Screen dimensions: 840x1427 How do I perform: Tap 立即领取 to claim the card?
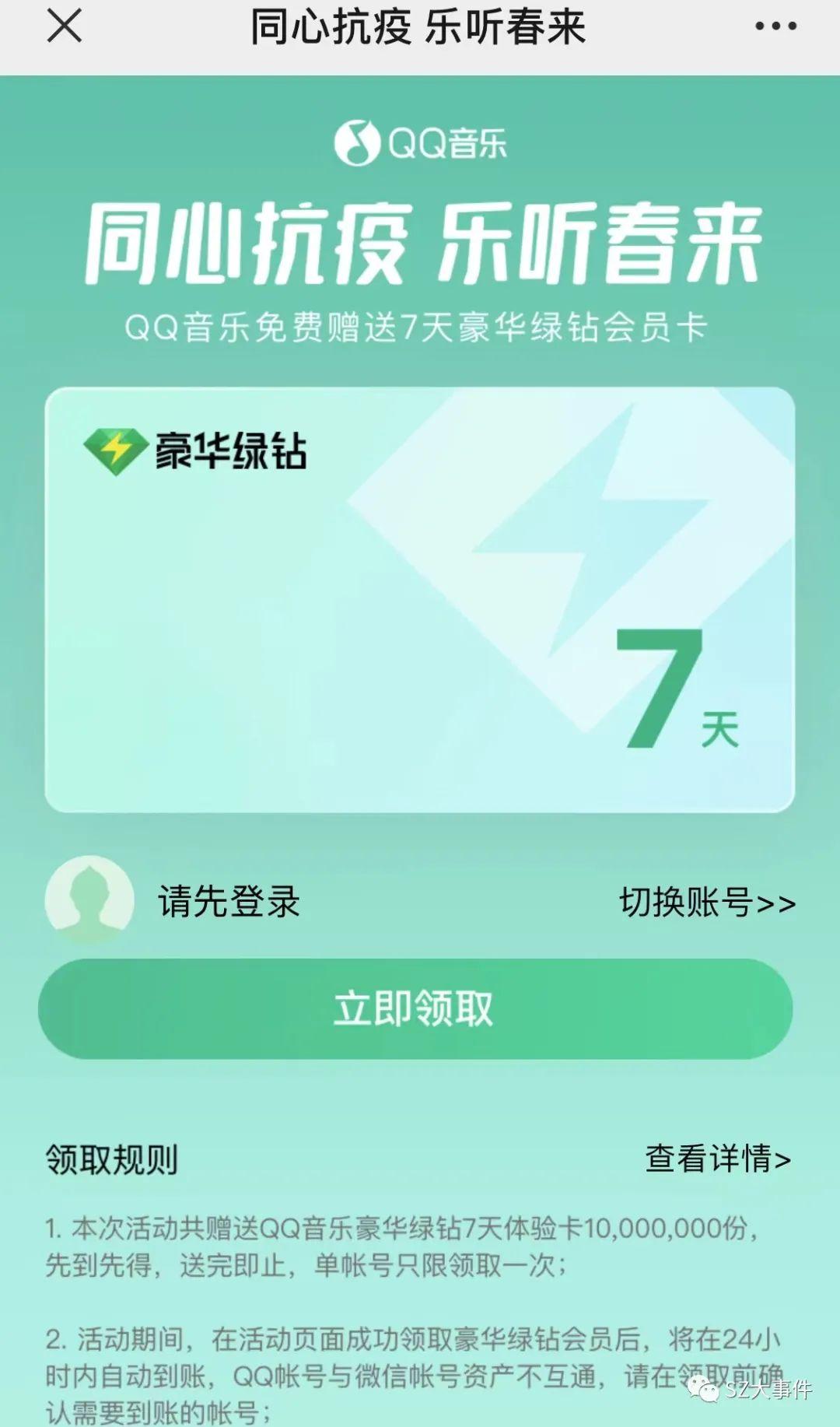tap(415, 1008)
